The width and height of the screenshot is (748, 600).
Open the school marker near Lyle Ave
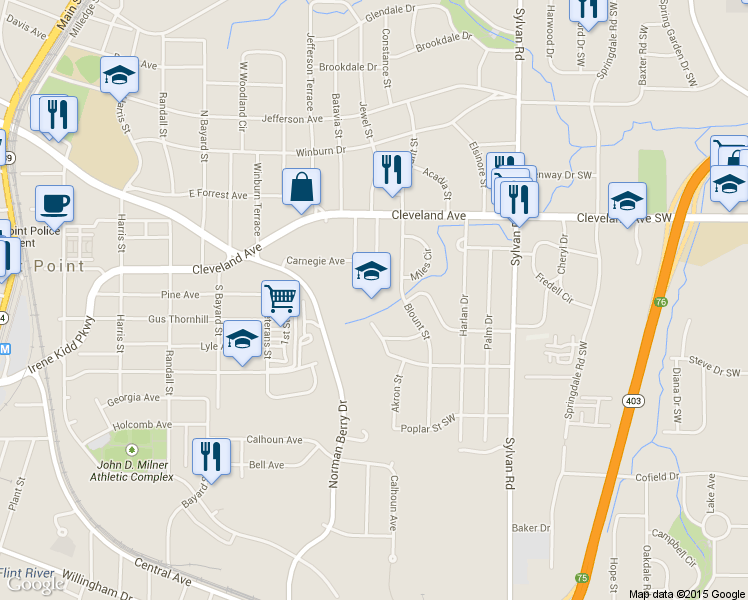pyautogui.click(x=241, y=340)
